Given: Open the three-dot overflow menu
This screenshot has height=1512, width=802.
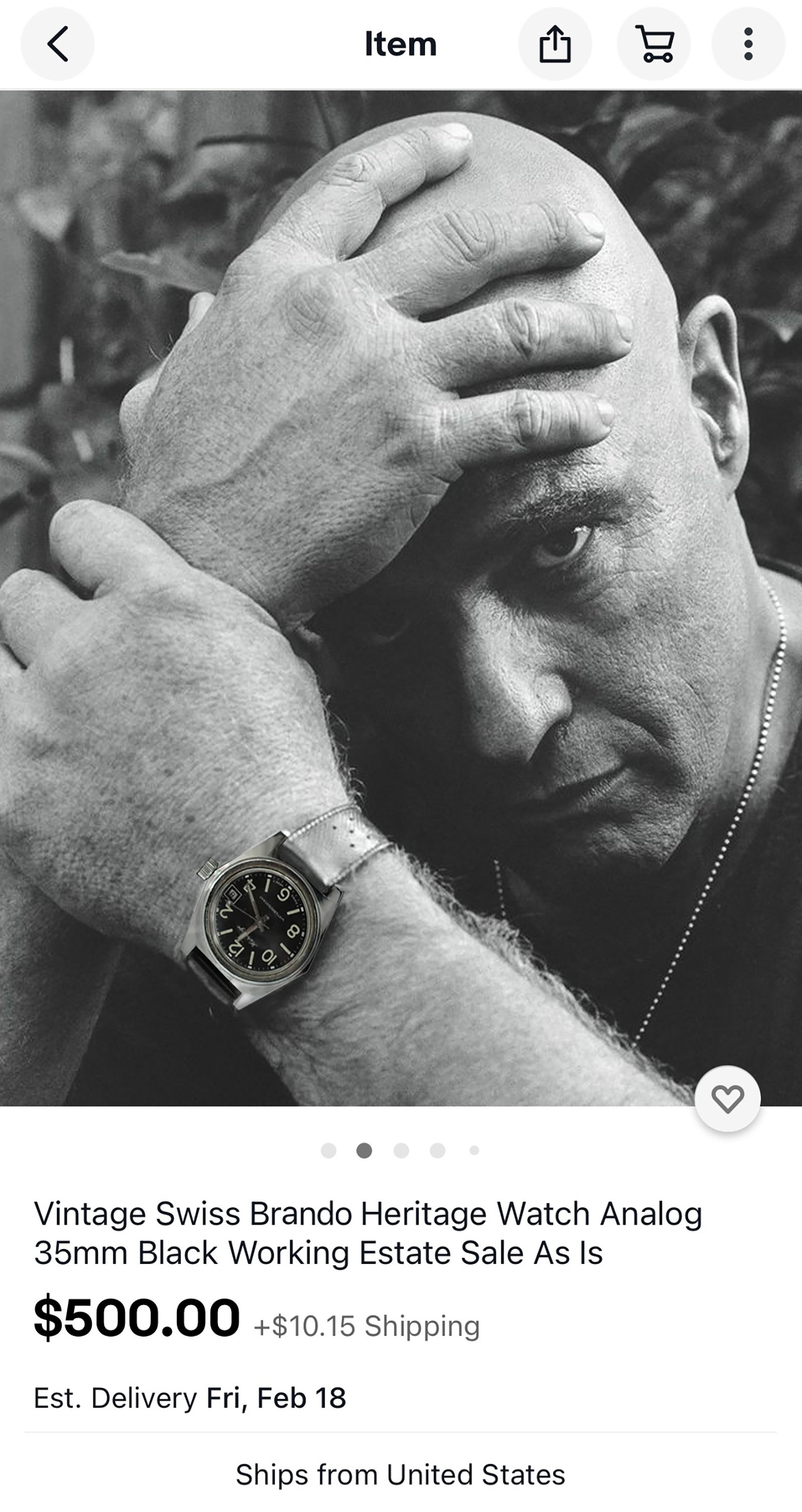Looking at the screenshot, I should point(748,44).
